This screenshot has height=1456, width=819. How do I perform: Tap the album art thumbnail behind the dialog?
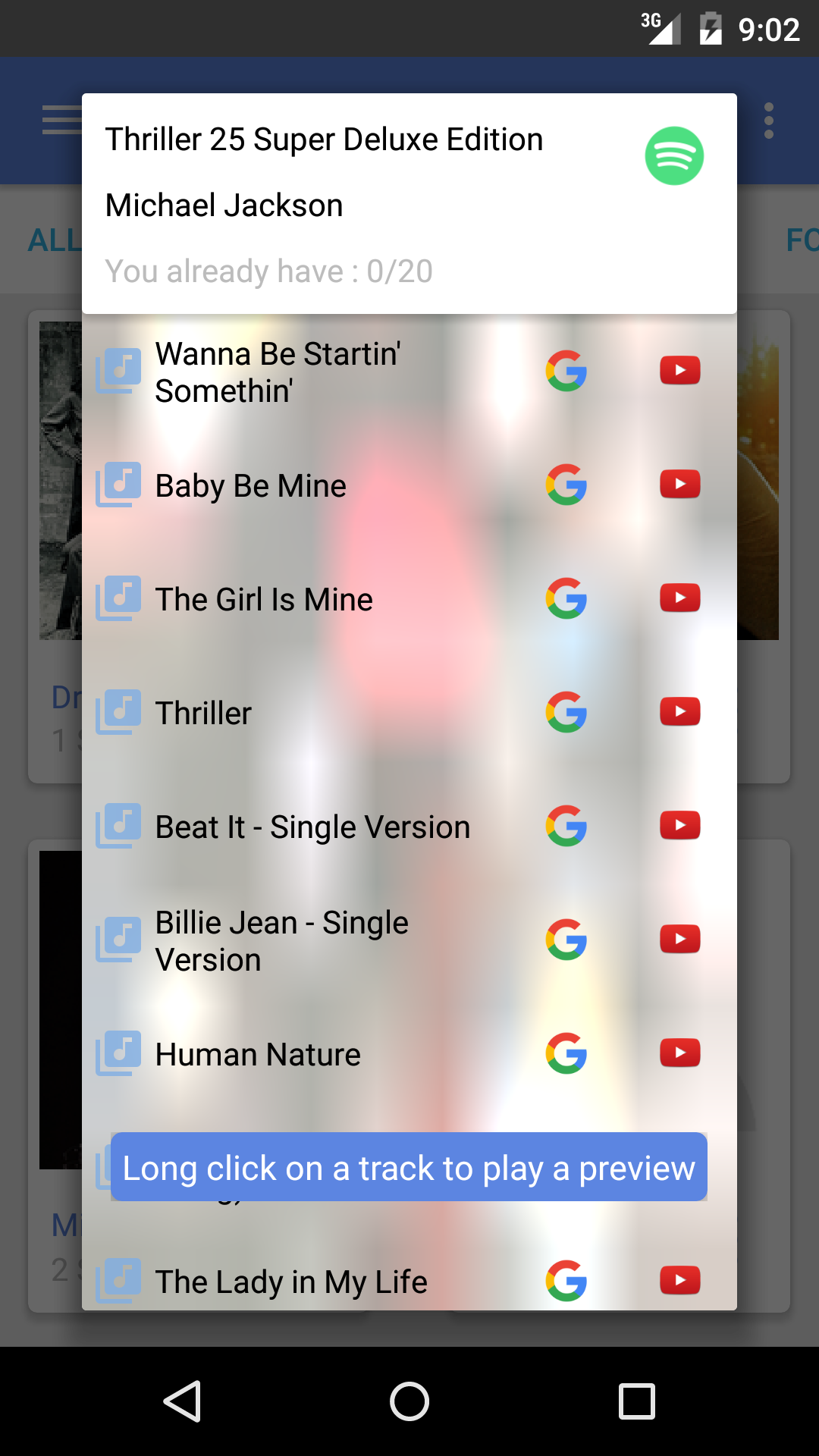[x=57, y=478]
